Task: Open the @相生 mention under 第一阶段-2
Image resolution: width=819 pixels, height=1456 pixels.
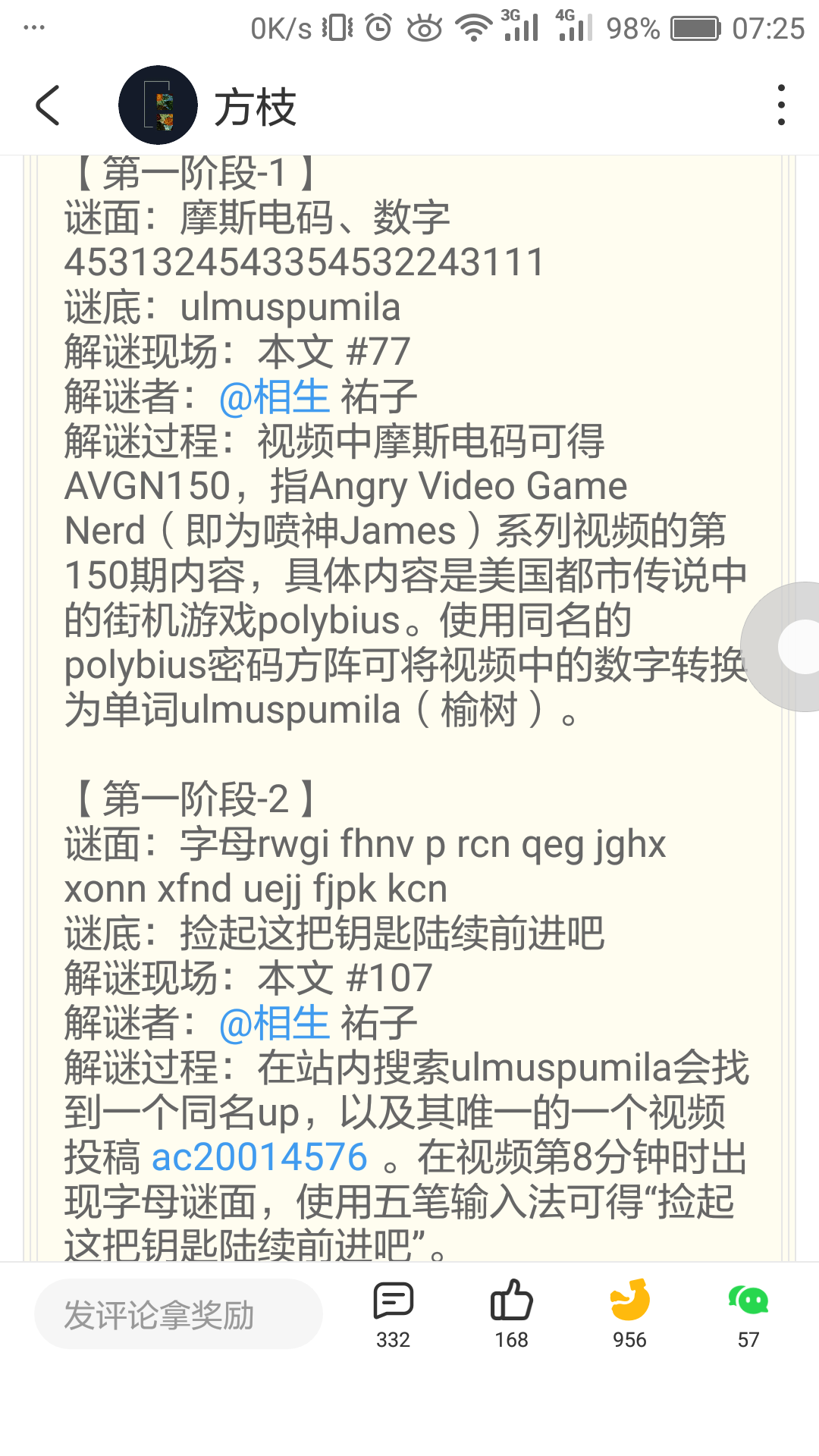Action: pyautogui.click(x=274, y=1023)
